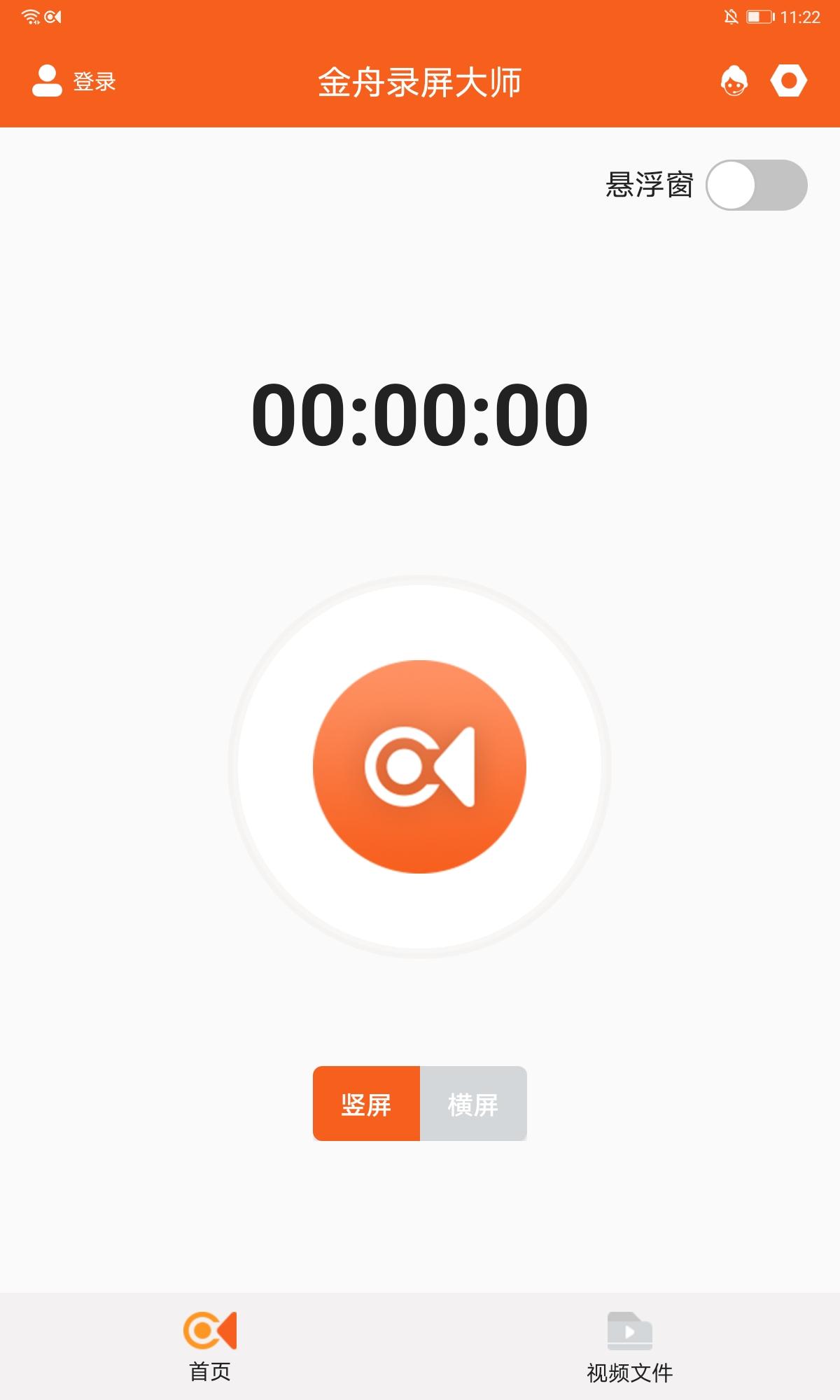Viewport: 840px width, 1400px height.
Task: Tap 登录 to sign in
Action: click(74, 81)
